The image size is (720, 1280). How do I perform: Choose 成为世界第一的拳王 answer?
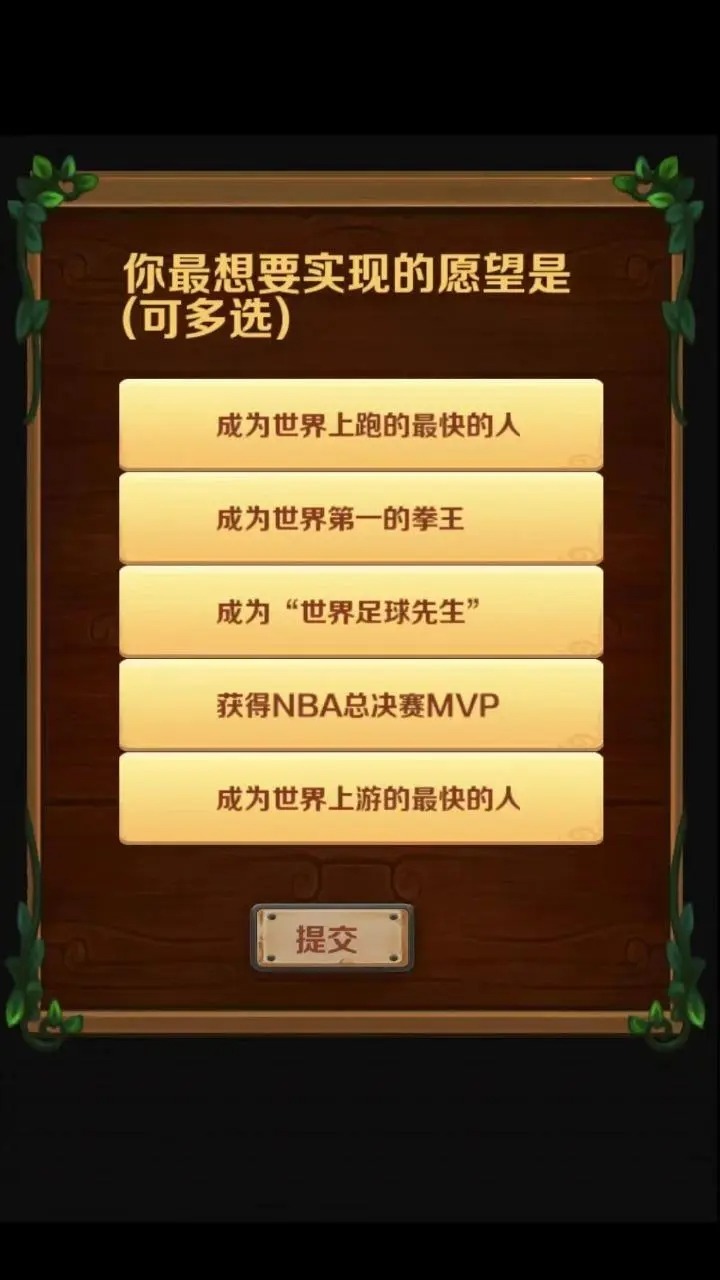[x=360, y=518]
